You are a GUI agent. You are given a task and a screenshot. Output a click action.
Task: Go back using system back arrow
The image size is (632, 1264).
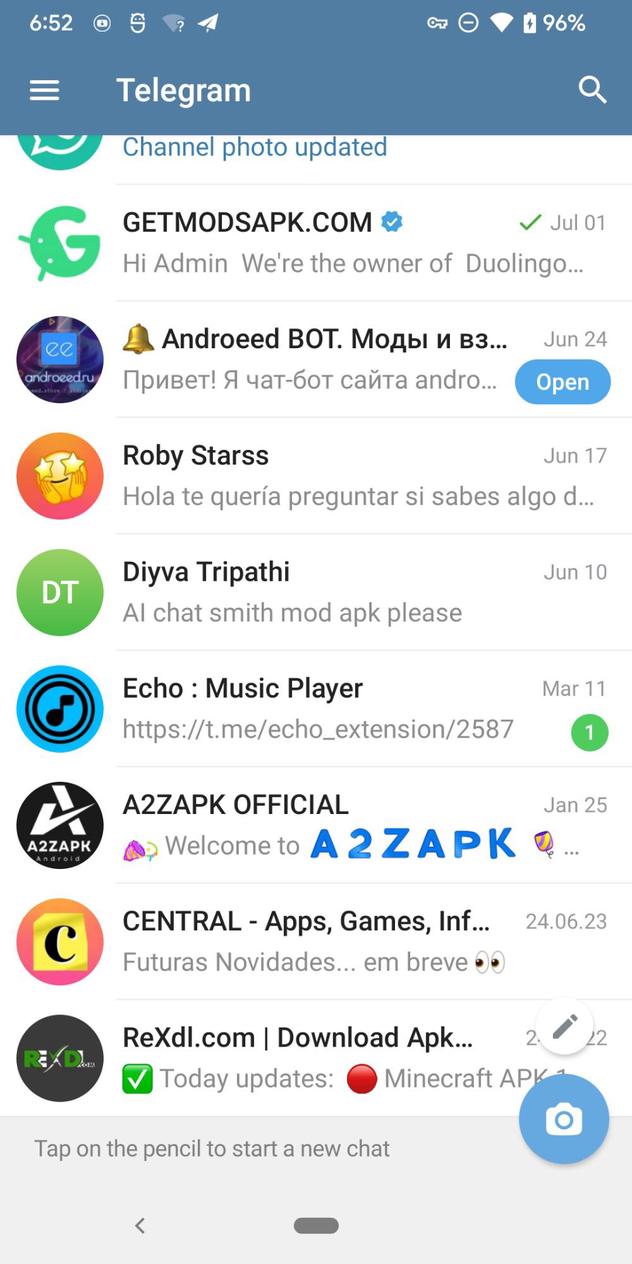pyautogui.click(x=140, y=1225)
